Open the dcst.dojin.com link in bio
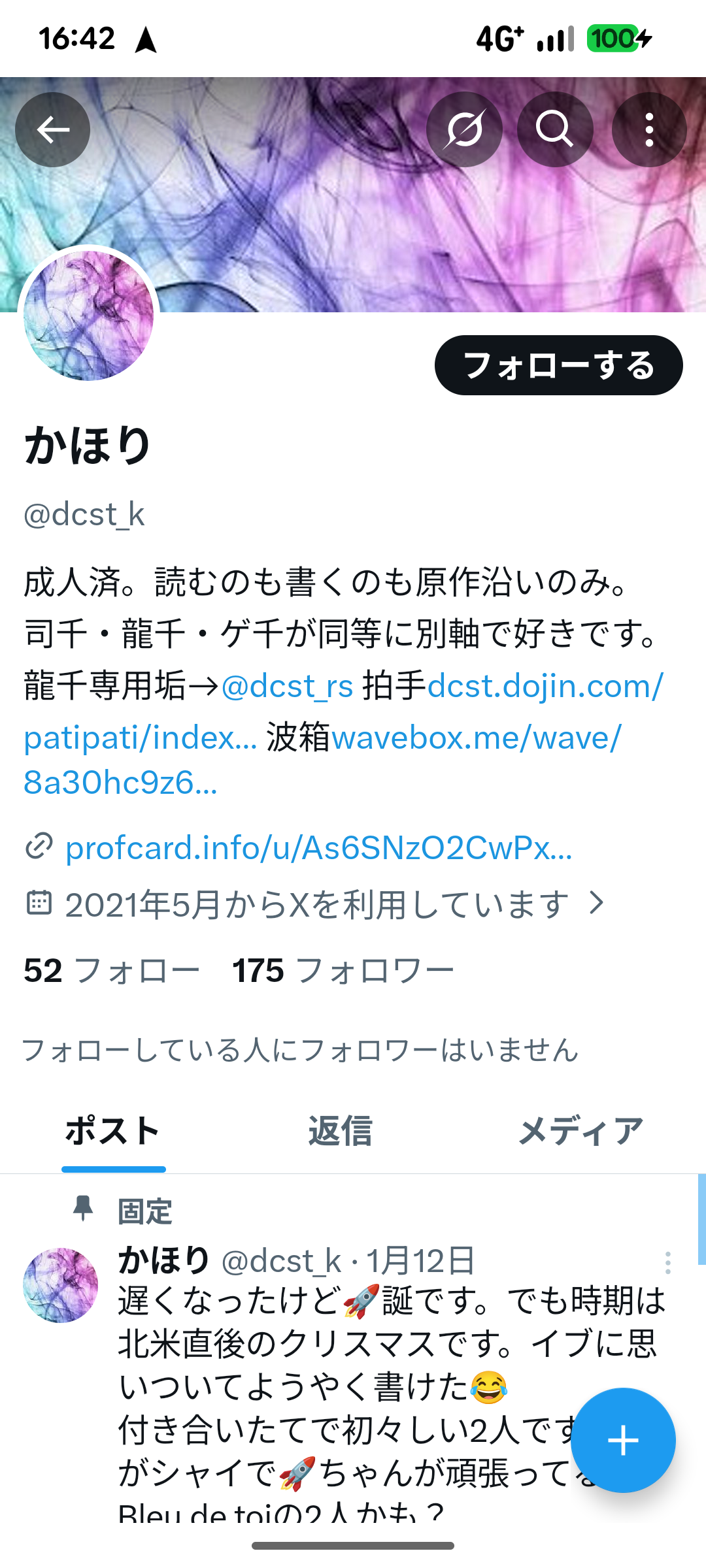This screenshot has height=1568, width=706. click(545, 687)
